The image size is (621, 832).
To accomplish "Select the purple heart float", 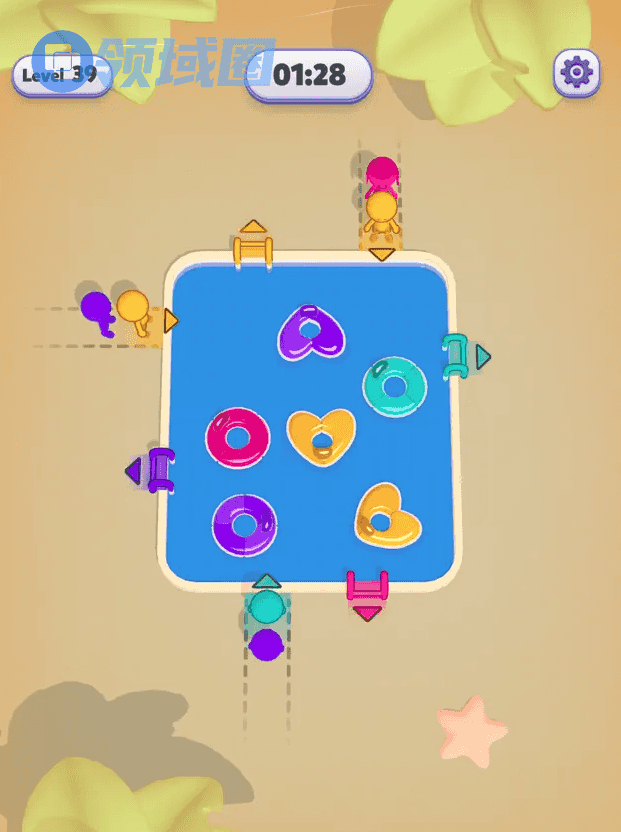I will [x=309, y=333].
